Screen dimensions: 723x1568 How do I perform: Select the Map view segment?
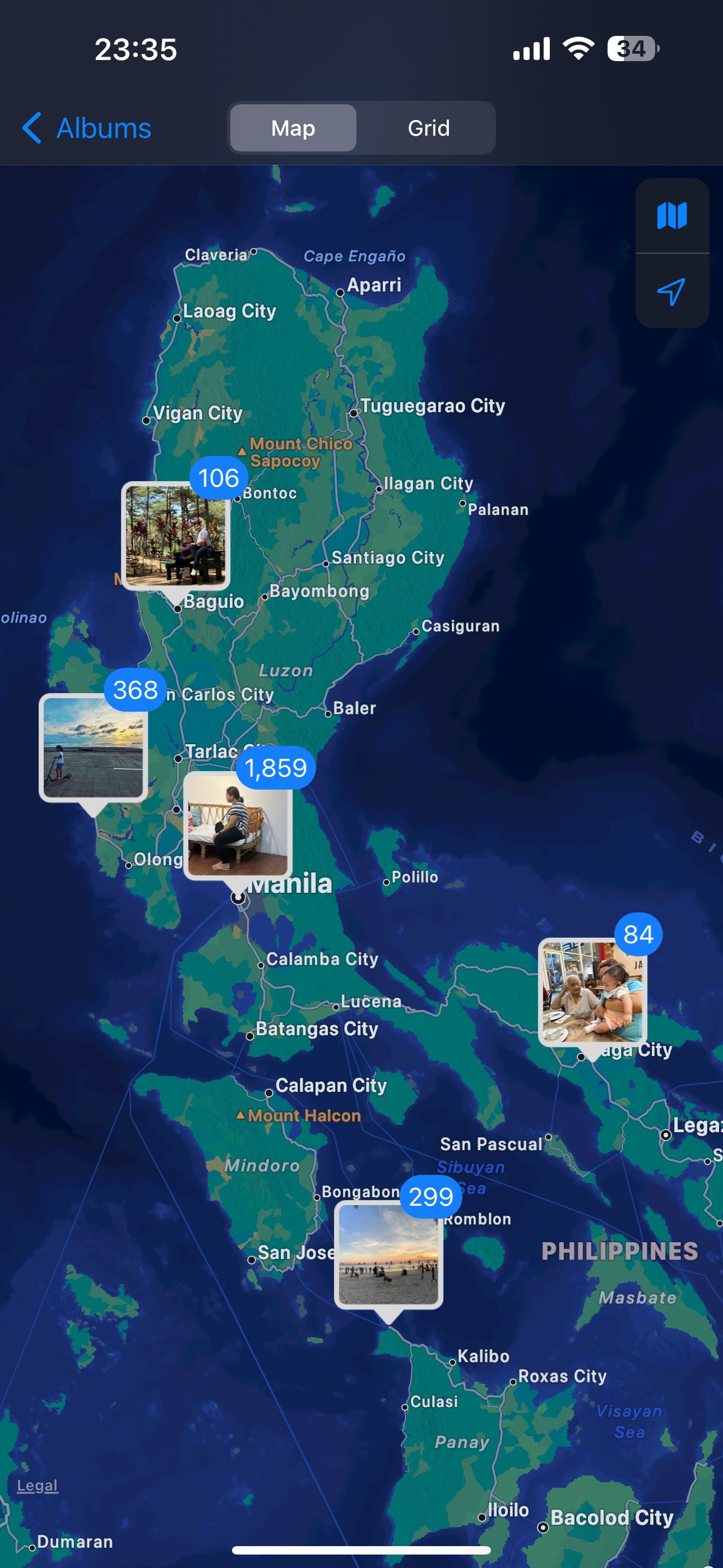(293, 128)
